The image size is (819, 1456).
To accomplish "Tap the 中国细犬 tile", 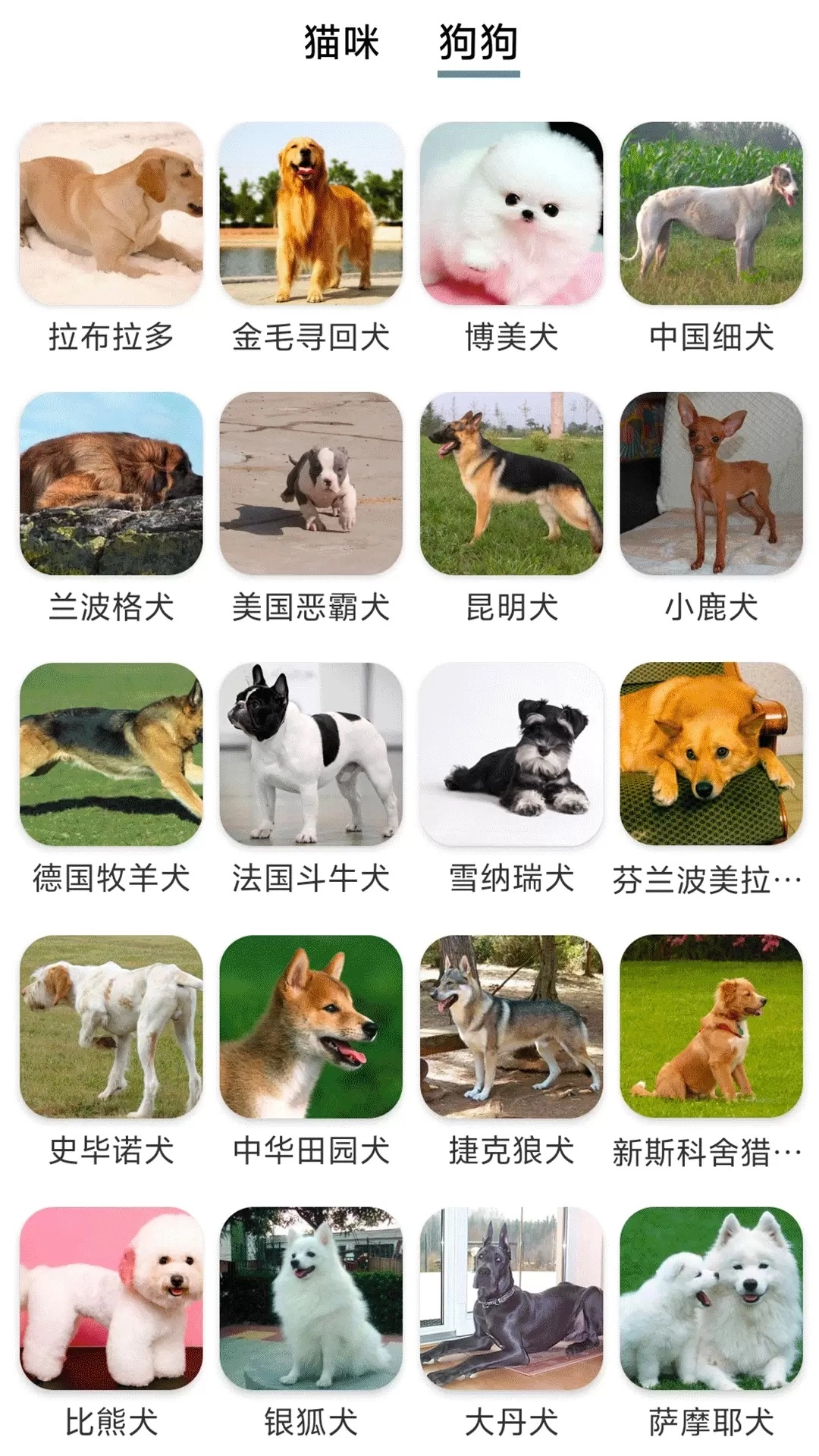I will coord(711,214).
